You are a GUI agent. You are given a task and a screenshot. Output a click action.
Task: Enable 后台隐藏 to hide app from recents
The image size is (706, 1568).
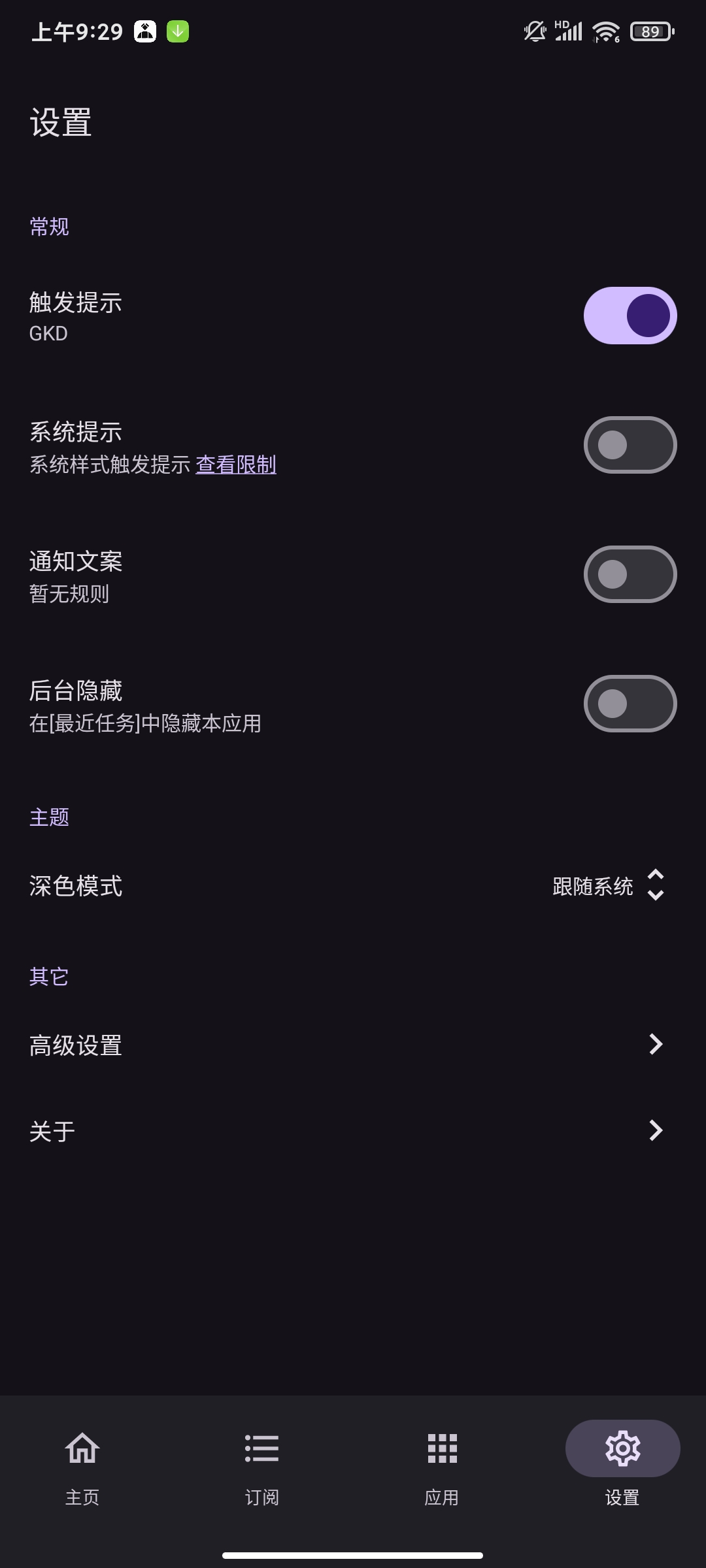630,704
